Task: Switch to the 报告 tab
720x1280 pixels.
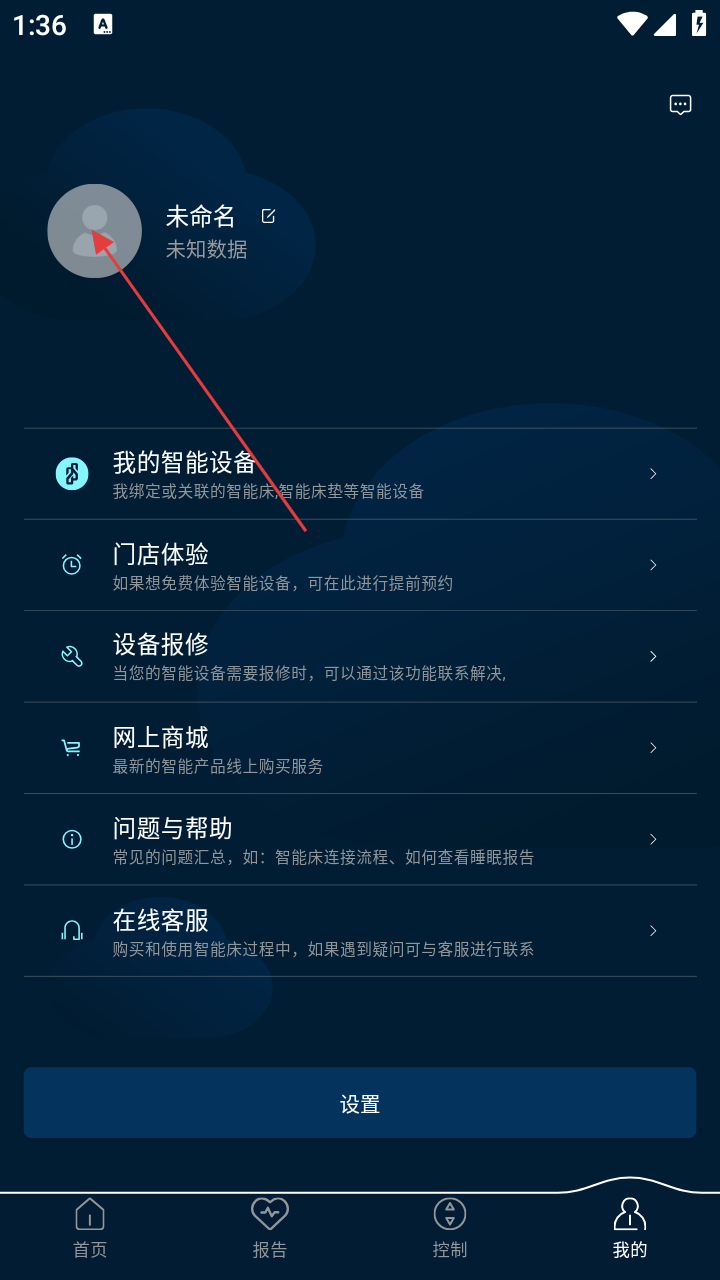Action: point(270,1229)
